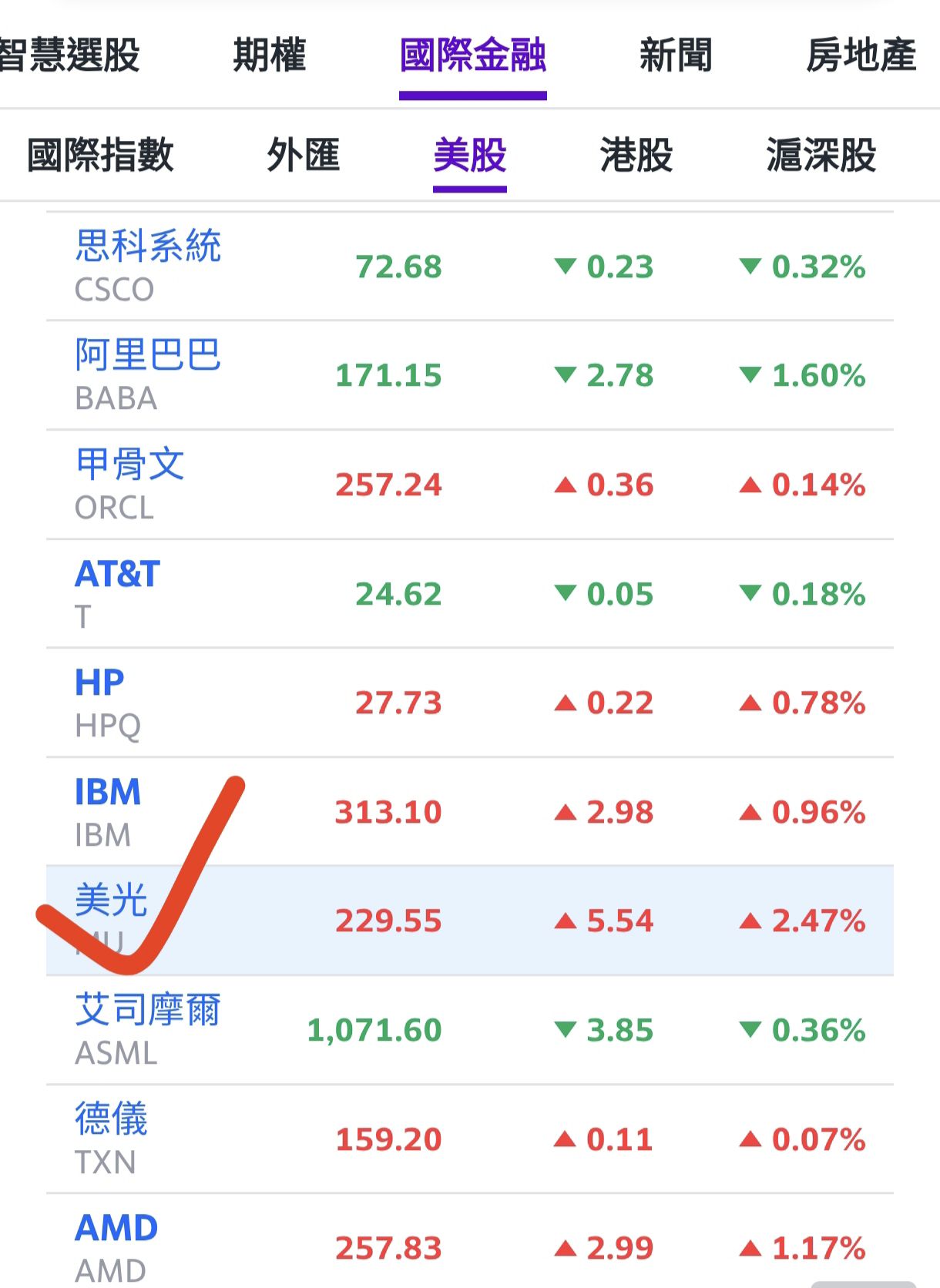View 德儀 TXN quote
This screenshot has height=1288, width=940.
pyautogui.click(x=112, y=1139)
